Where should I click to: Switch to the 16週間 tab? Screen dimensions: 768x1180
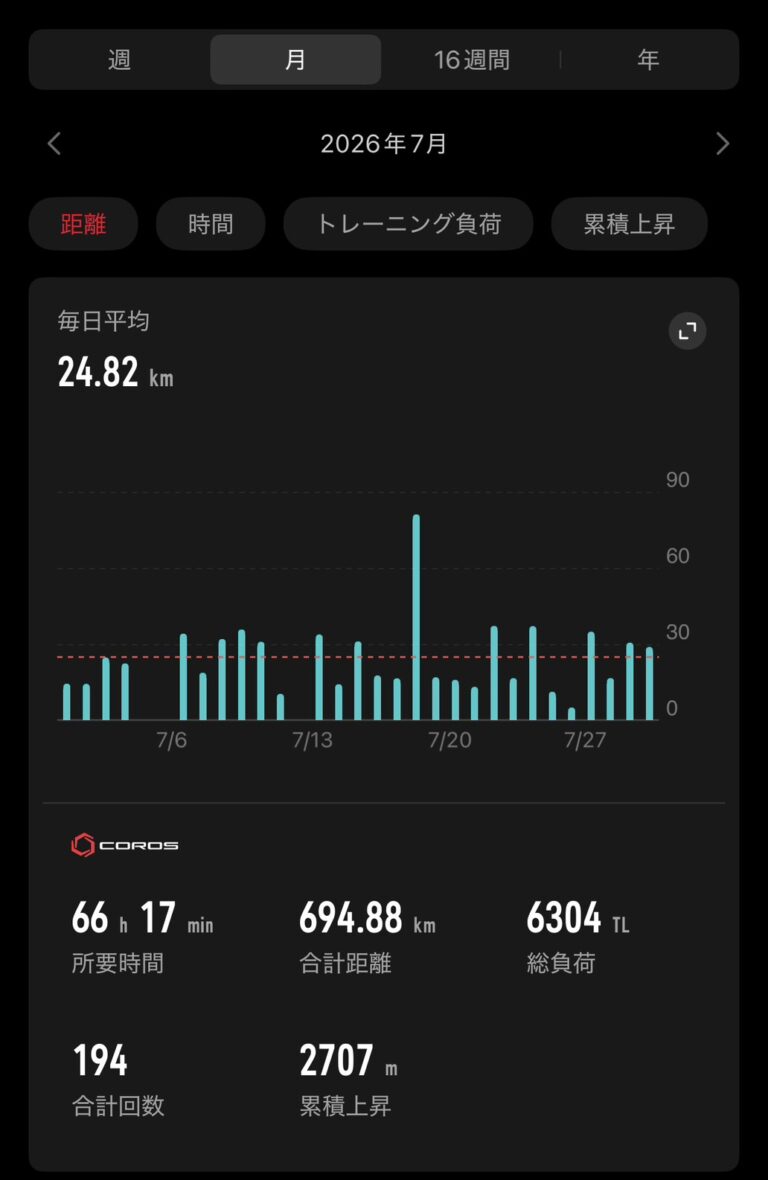[x=472, y=59]
